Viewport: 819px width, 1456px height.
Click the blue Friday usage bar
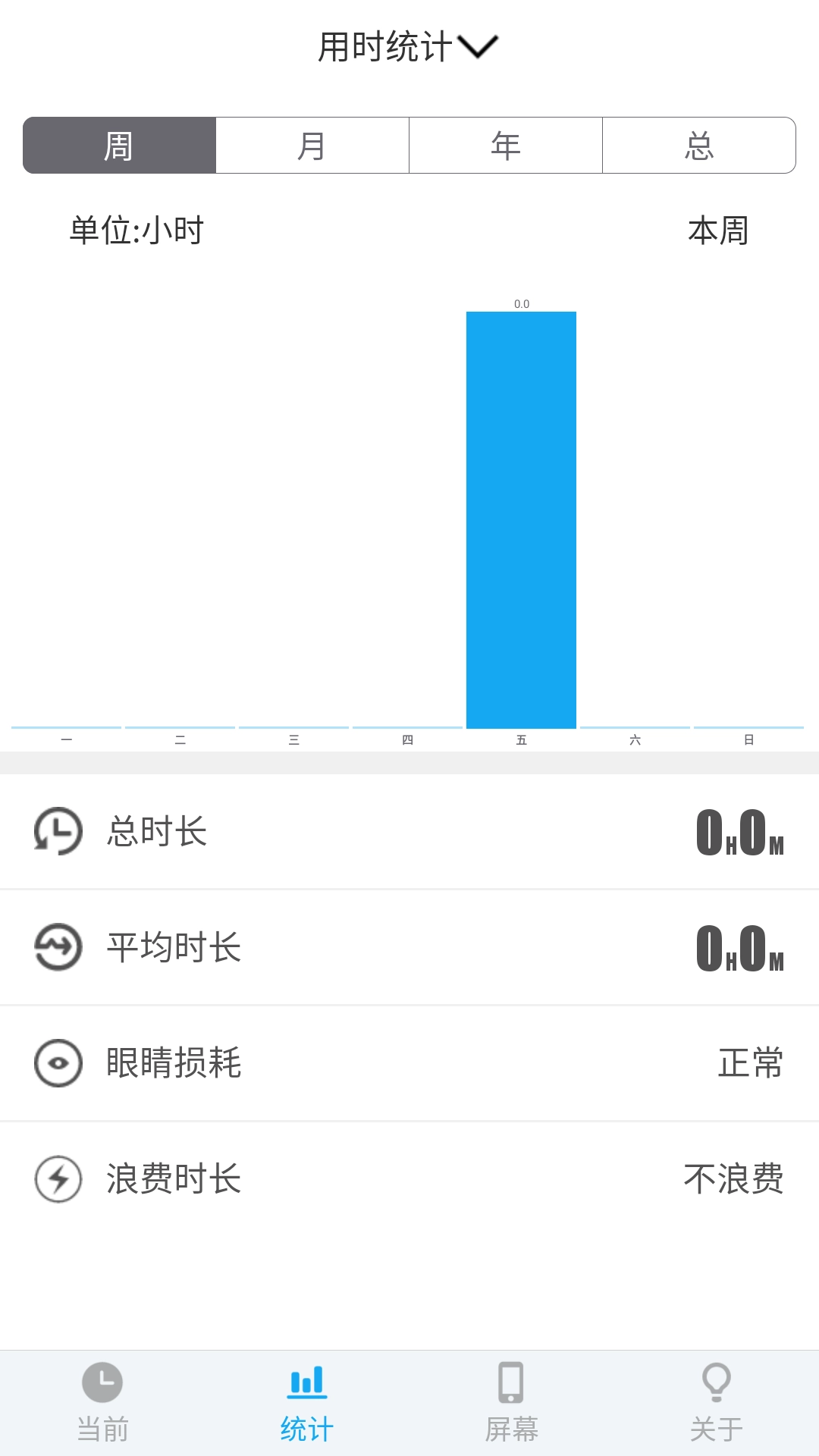pos(521,516)
